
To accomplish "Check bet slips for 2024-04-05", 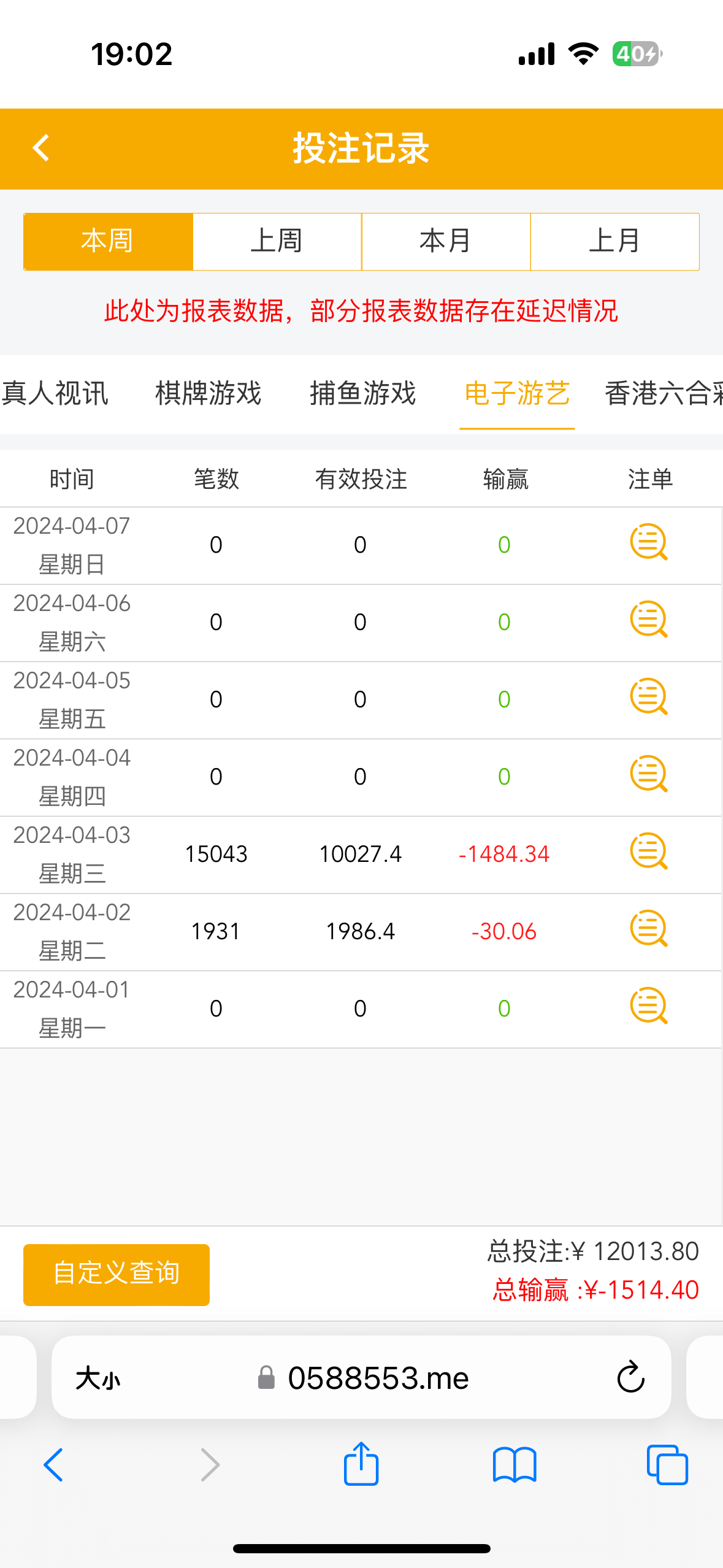I will [648, 696].
